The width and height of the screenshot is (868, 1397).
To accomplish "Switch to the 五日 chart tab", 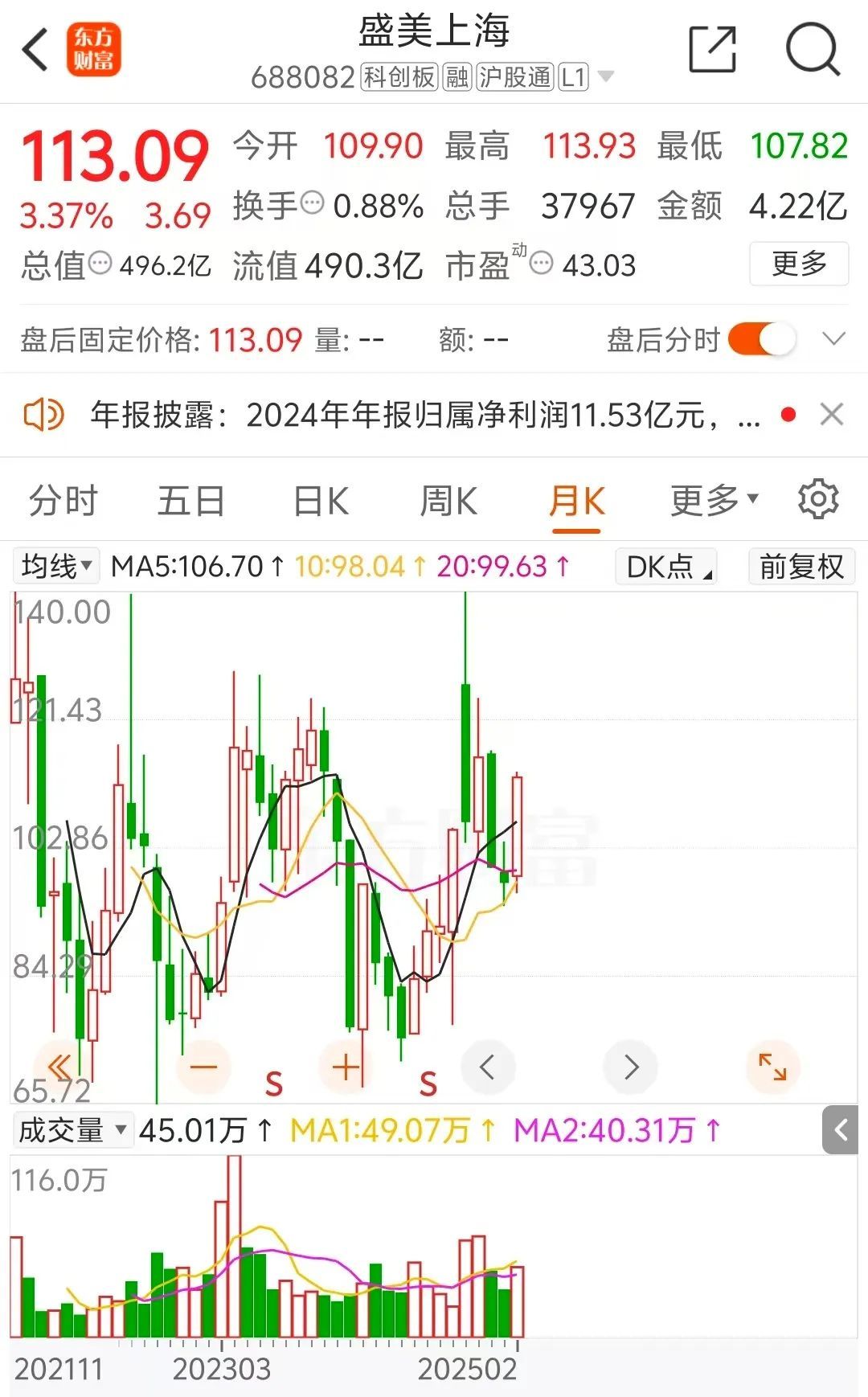I will (191, 502).
